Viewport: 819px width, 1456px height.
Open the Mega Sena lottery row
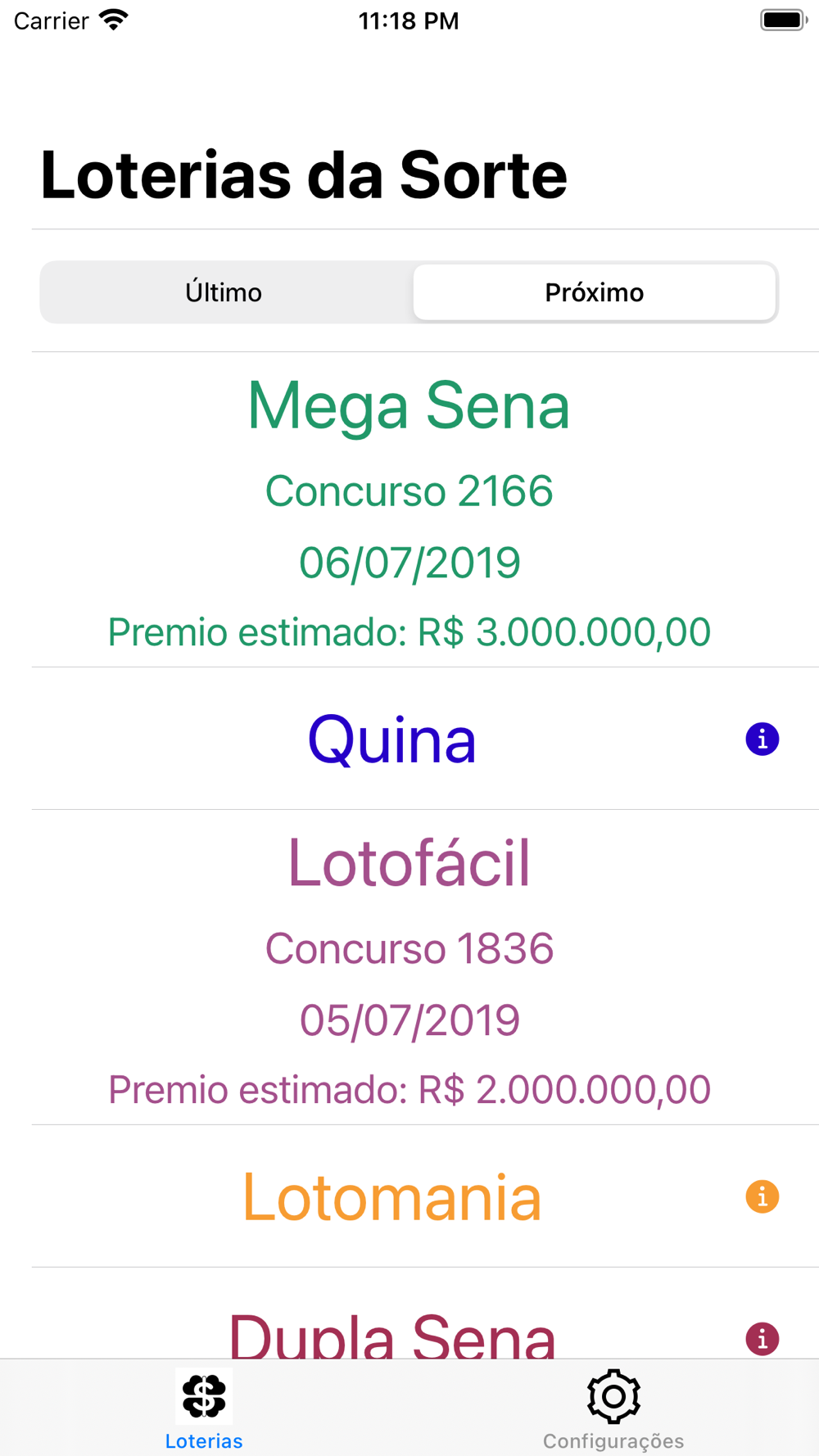pos(409,509)
